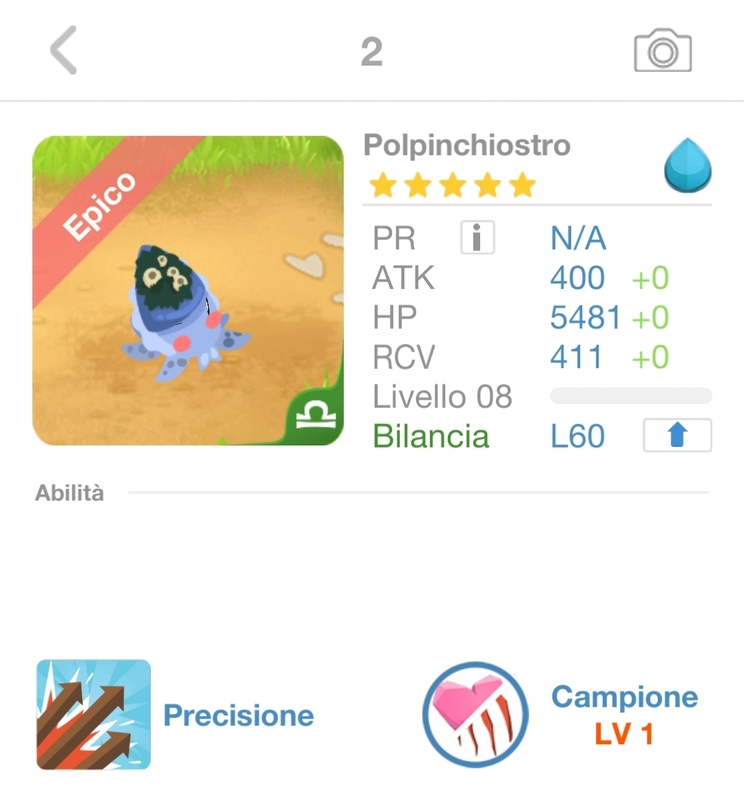The image size is (744, 800).
Task: Open the Polpinchiostro Epico portrait
Action: (188, 290)
